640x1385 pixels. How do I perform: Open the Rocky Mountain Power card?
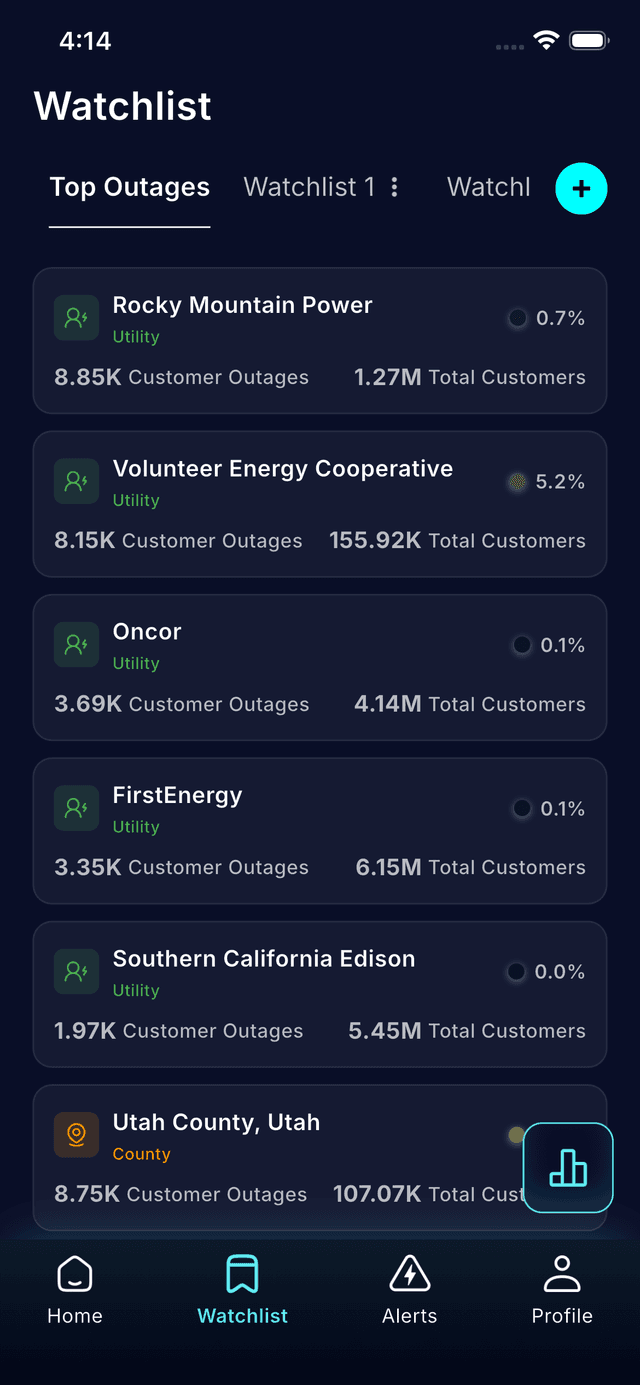pos(320,341)
